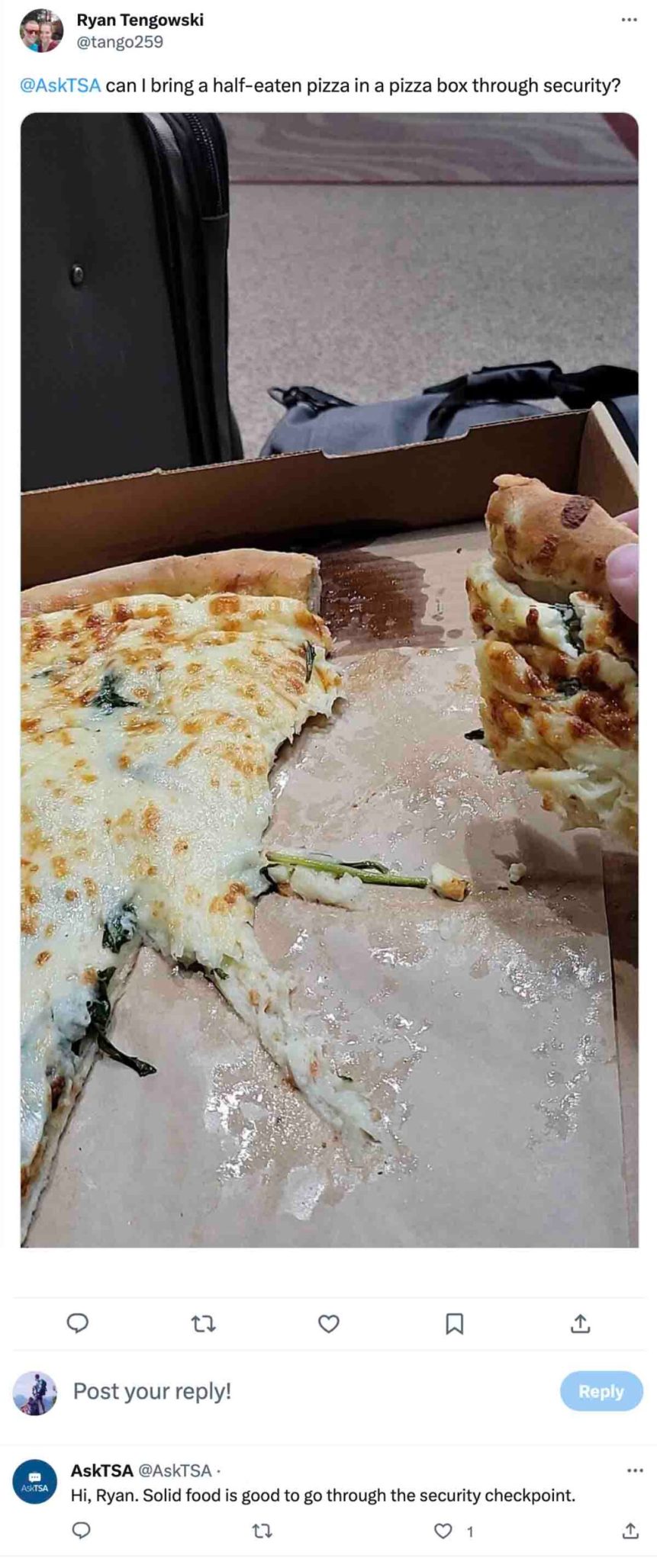Repost Ryan's pizza tweet
The height and width of the screenshot is (1568, 657).
(x=203, y=1323)
